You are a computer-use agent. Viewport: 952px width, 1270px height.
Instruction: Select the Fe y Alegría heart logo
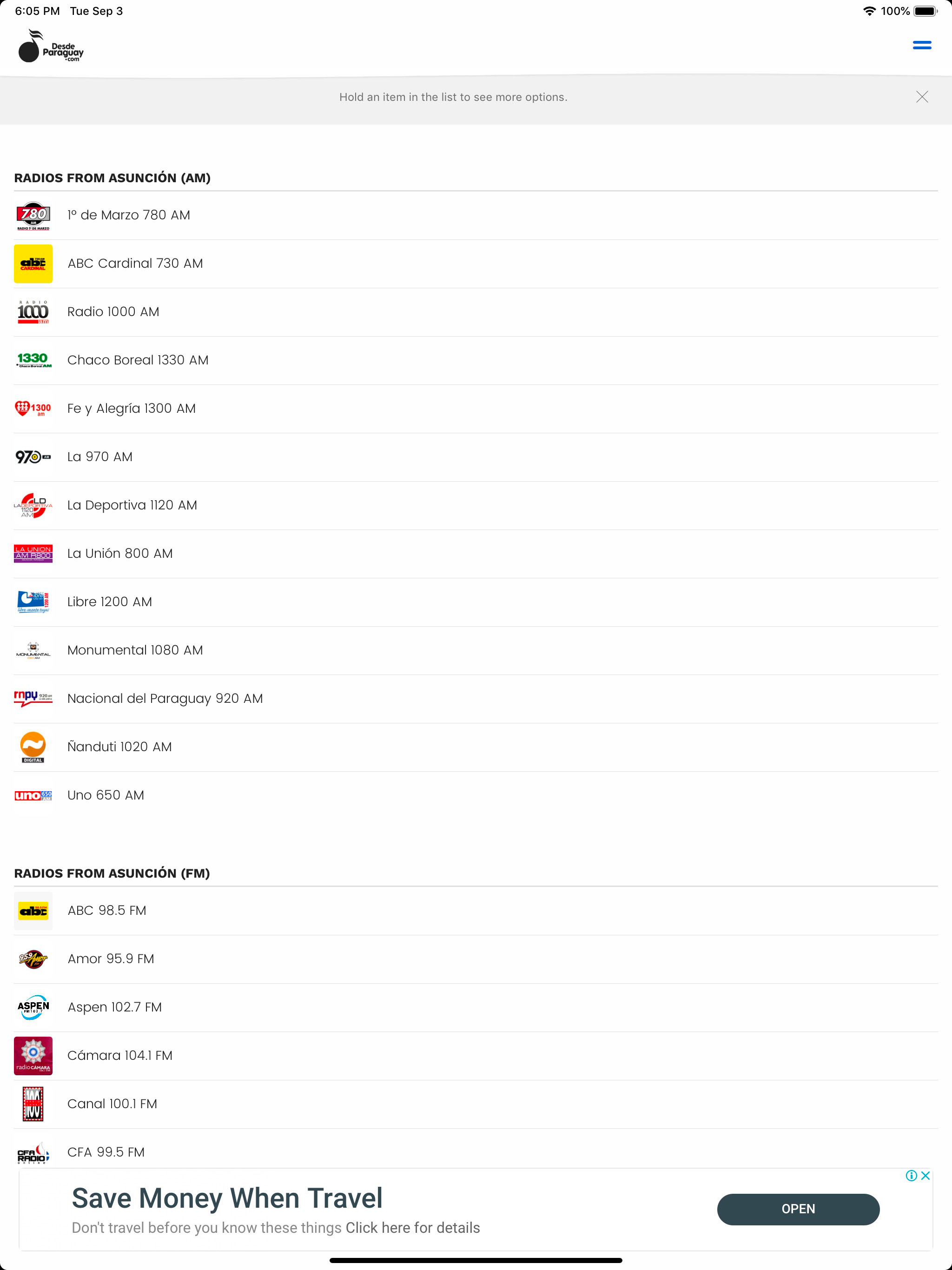coord(33,408)
